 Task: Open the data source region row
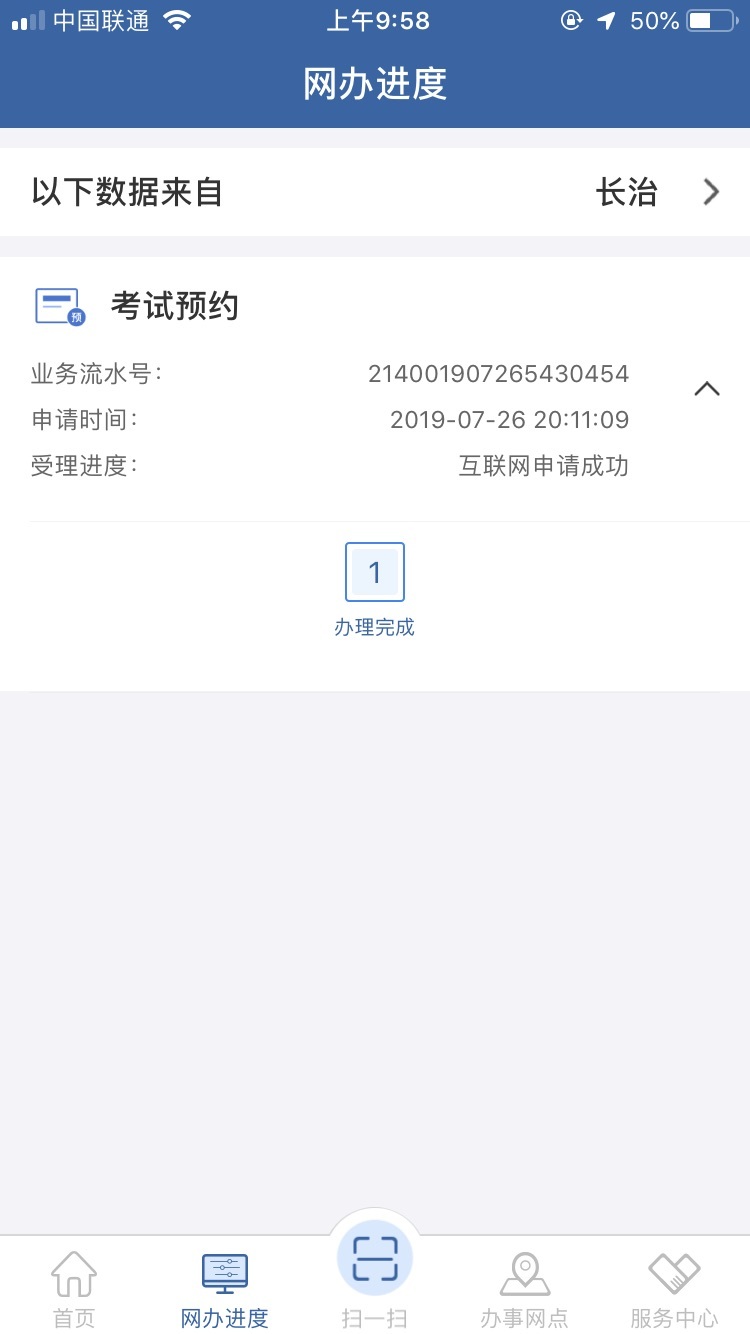pos(375,191)
